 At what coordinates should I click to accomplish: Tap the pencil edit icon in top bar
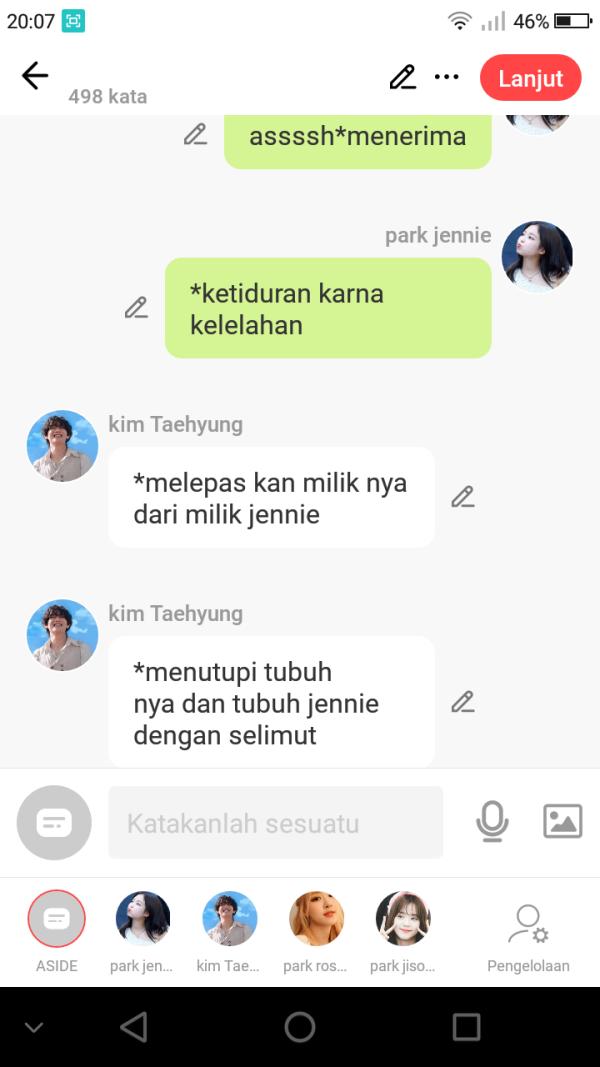[402, 77]
